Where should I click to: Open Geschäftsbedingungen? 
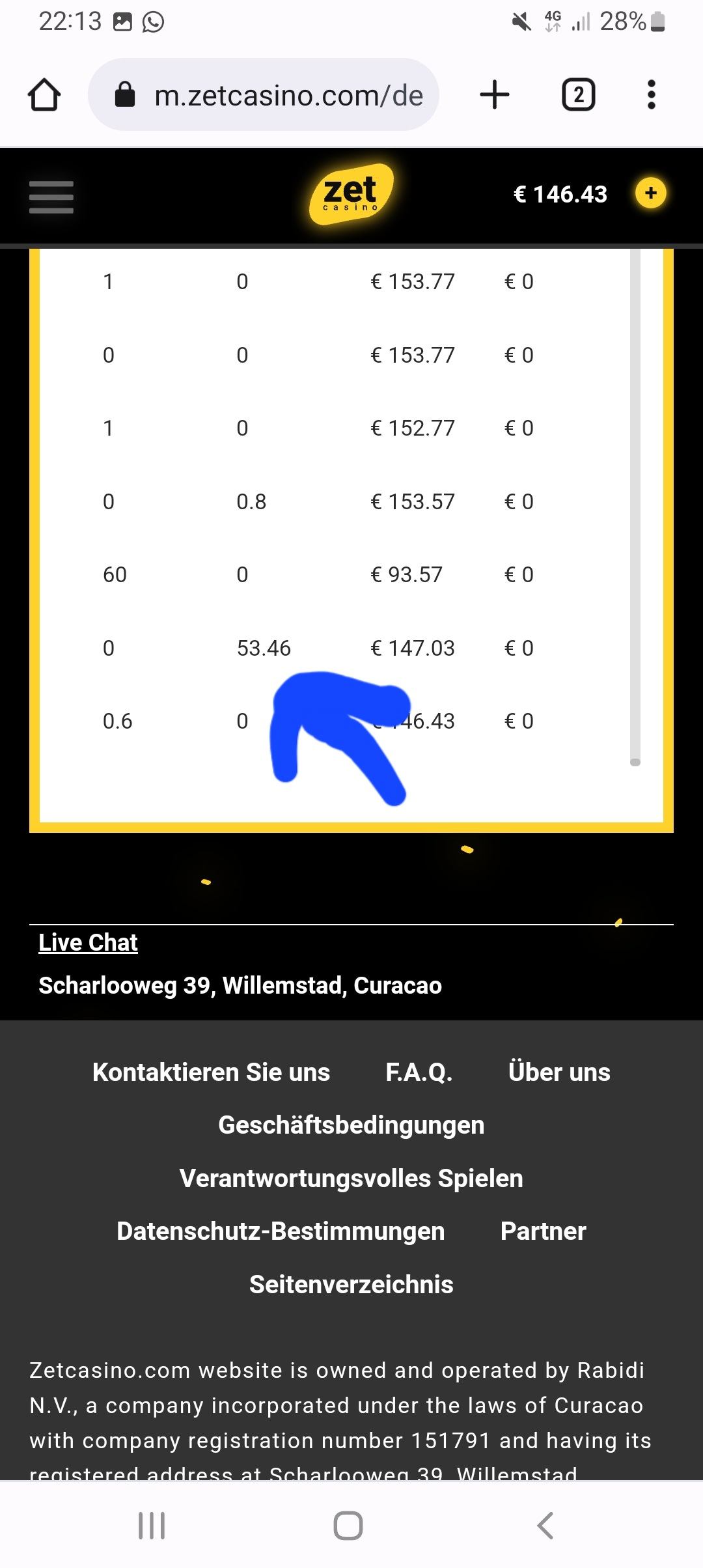[351, 1125]
